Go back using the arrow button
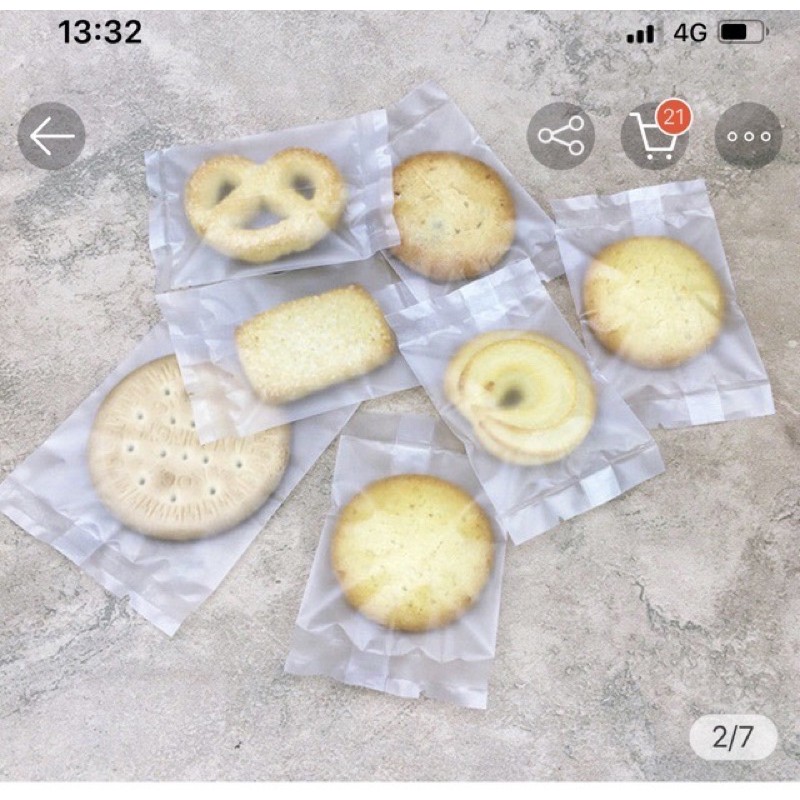800x800 pixels. pos(52,136)
